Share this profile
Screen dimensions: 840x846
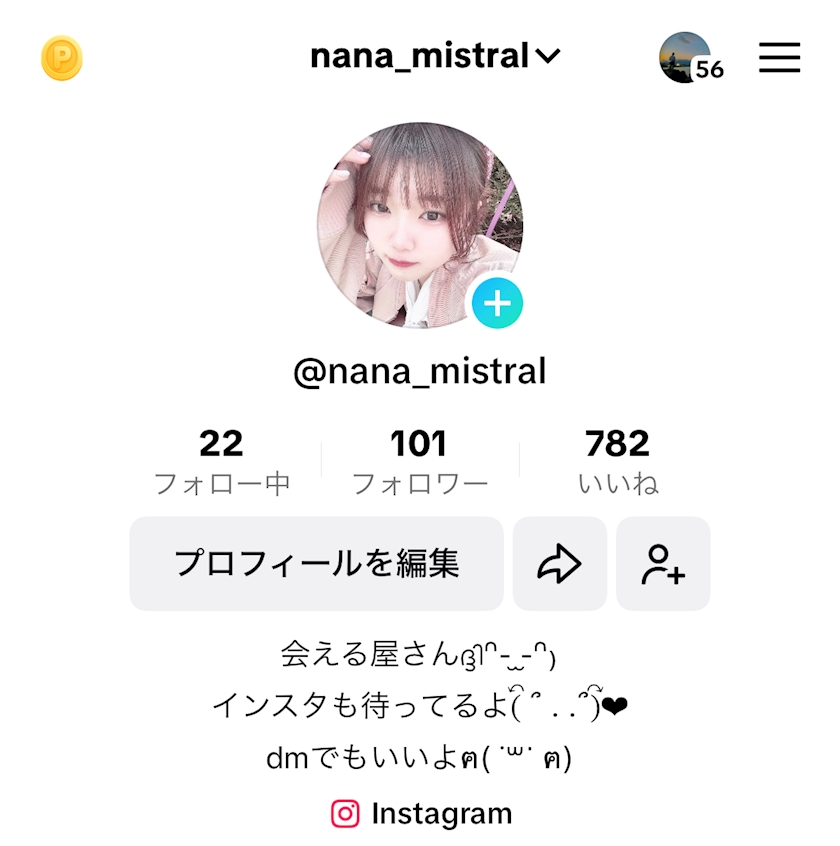(x=559, y=564)
